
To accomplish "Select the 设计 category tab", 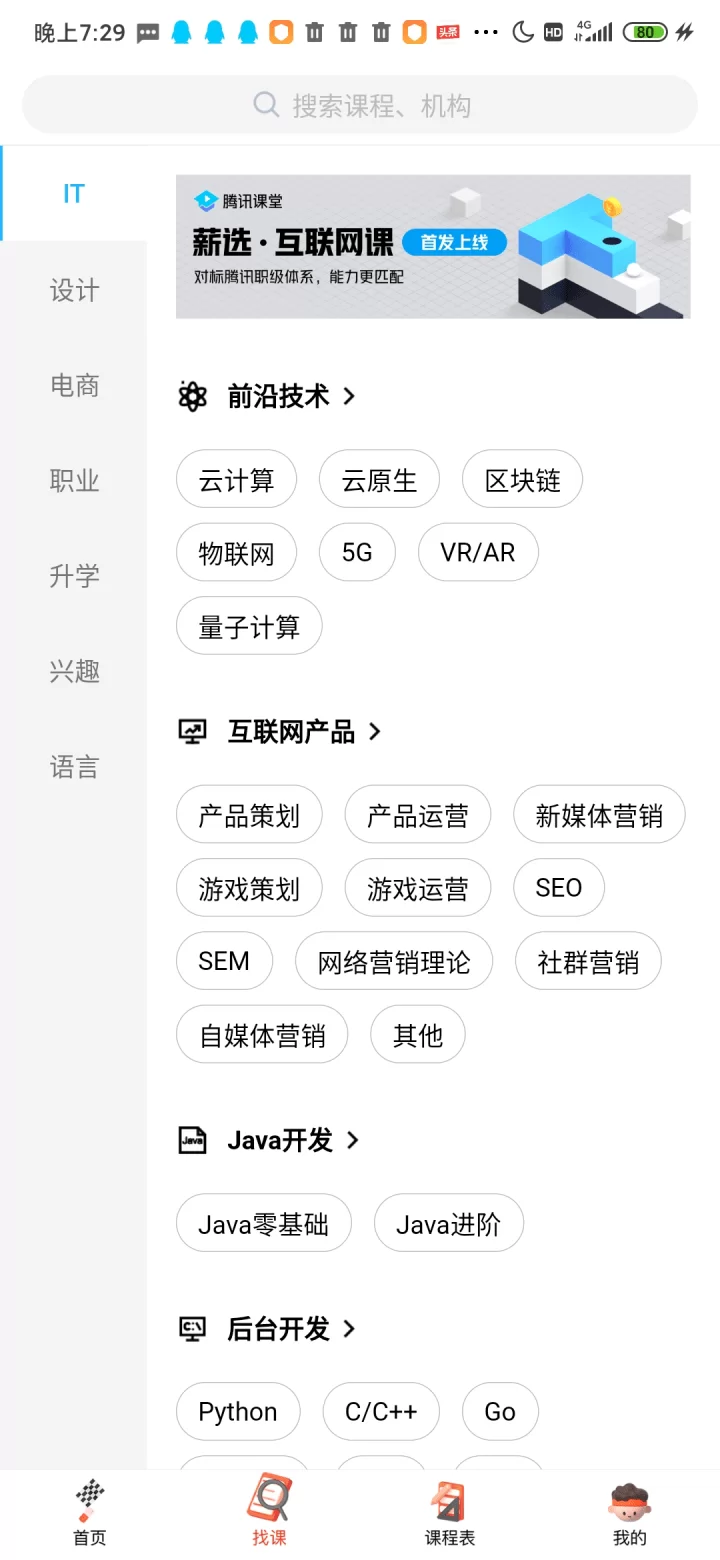I will [x=73, y=290].
